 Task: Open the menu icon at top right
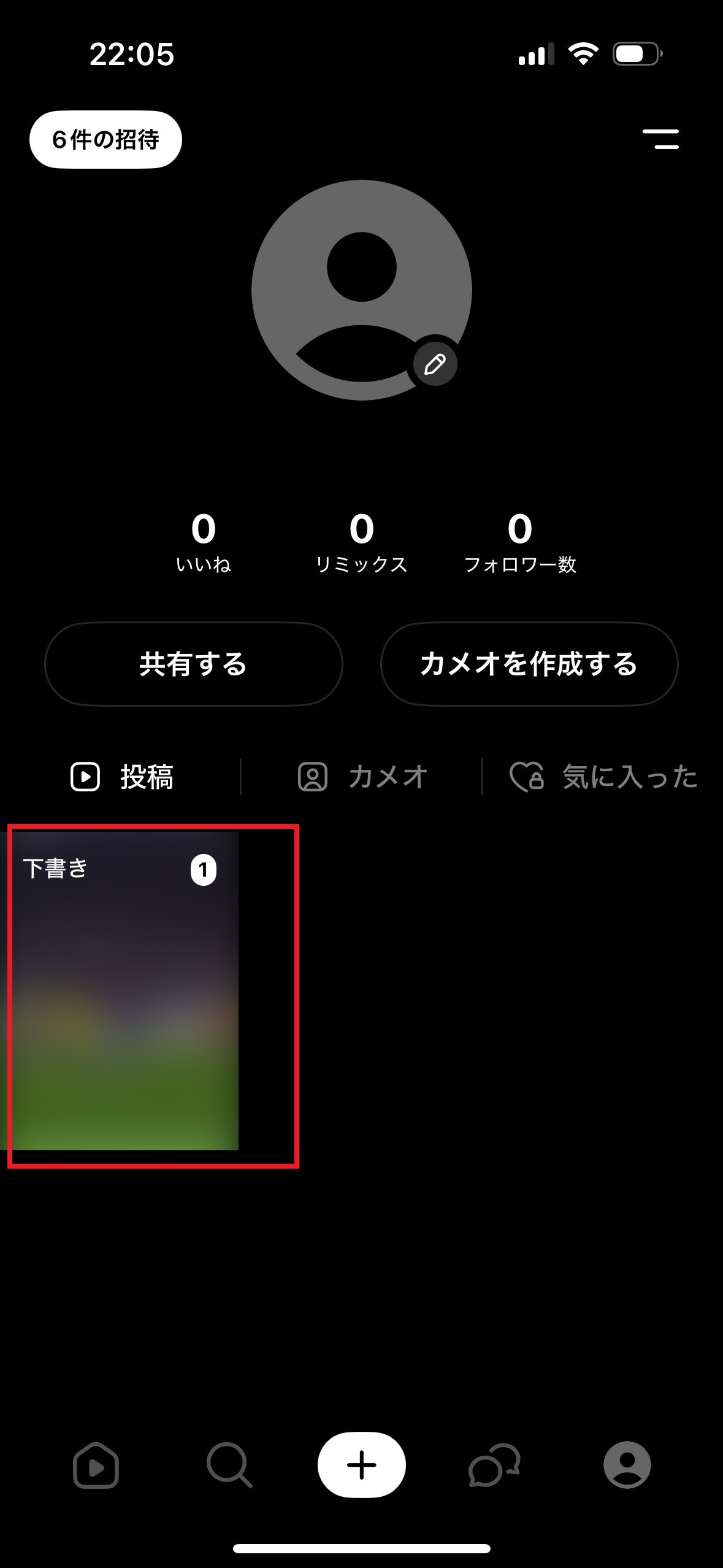click(660, 139)
